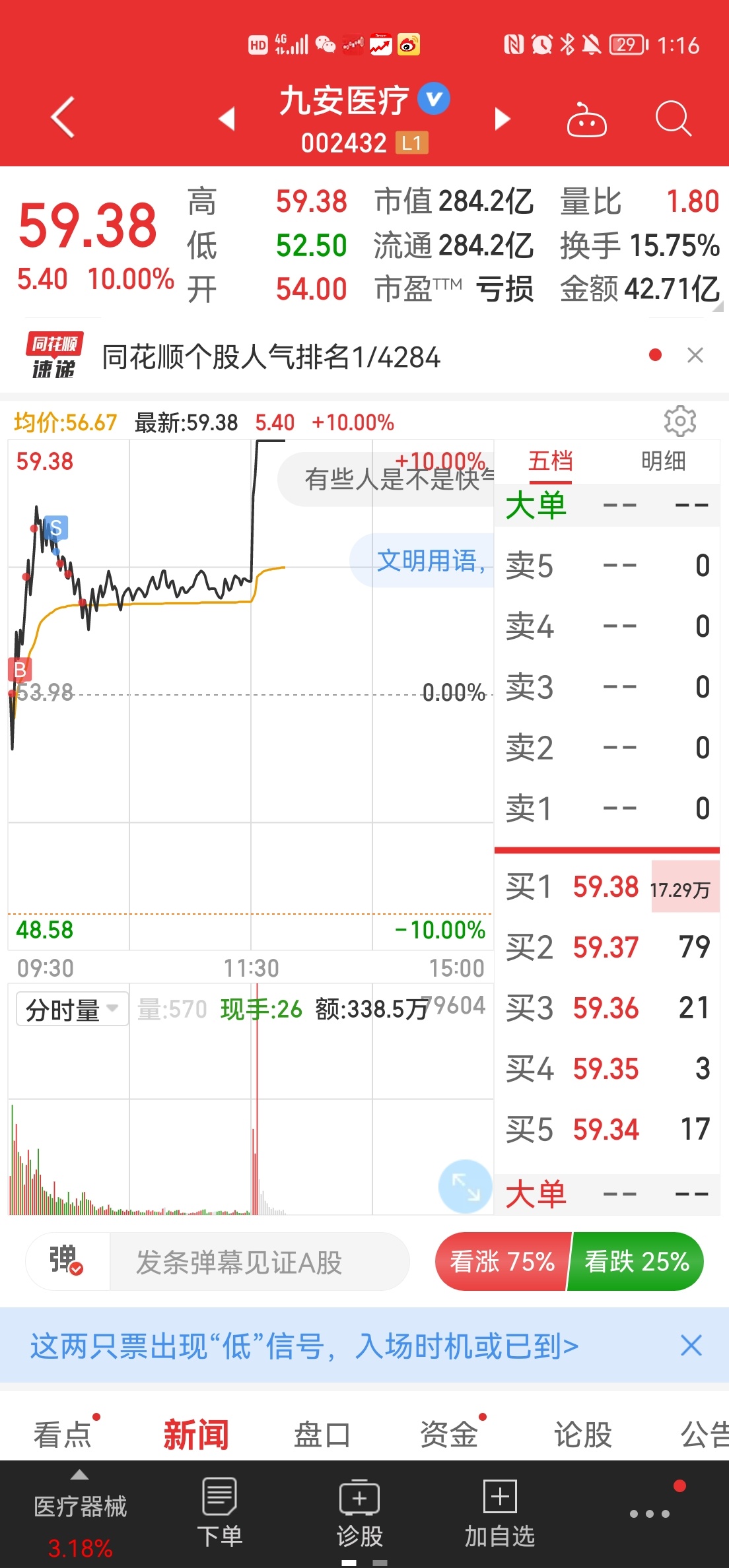Vote 看跌 25%

pos(637,1262)
